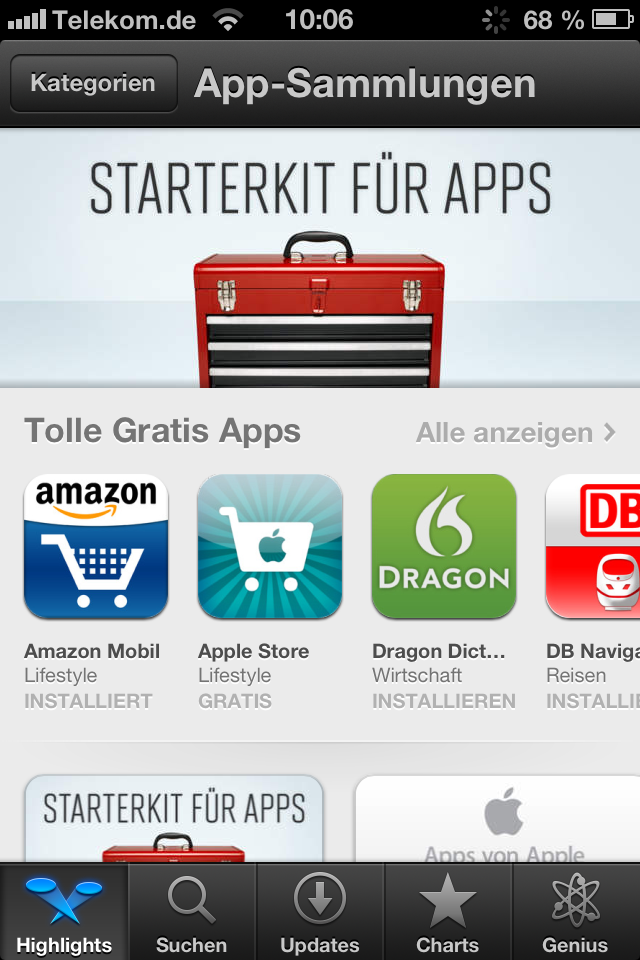Go to the Updates tab
640x960 pixels.
(320, 912)
